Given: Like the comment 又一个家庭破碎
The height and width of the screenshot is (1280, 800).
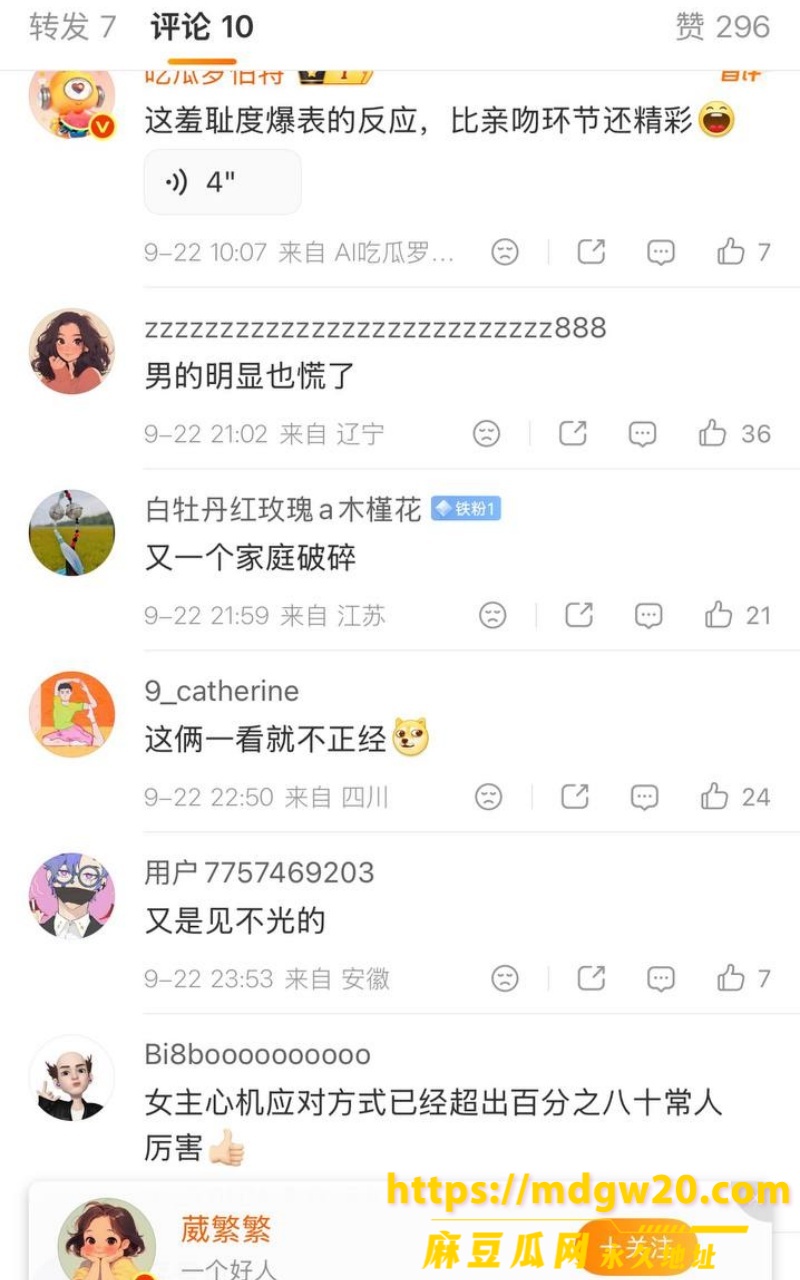Looking at the screenshot, I should click(737, 615).
